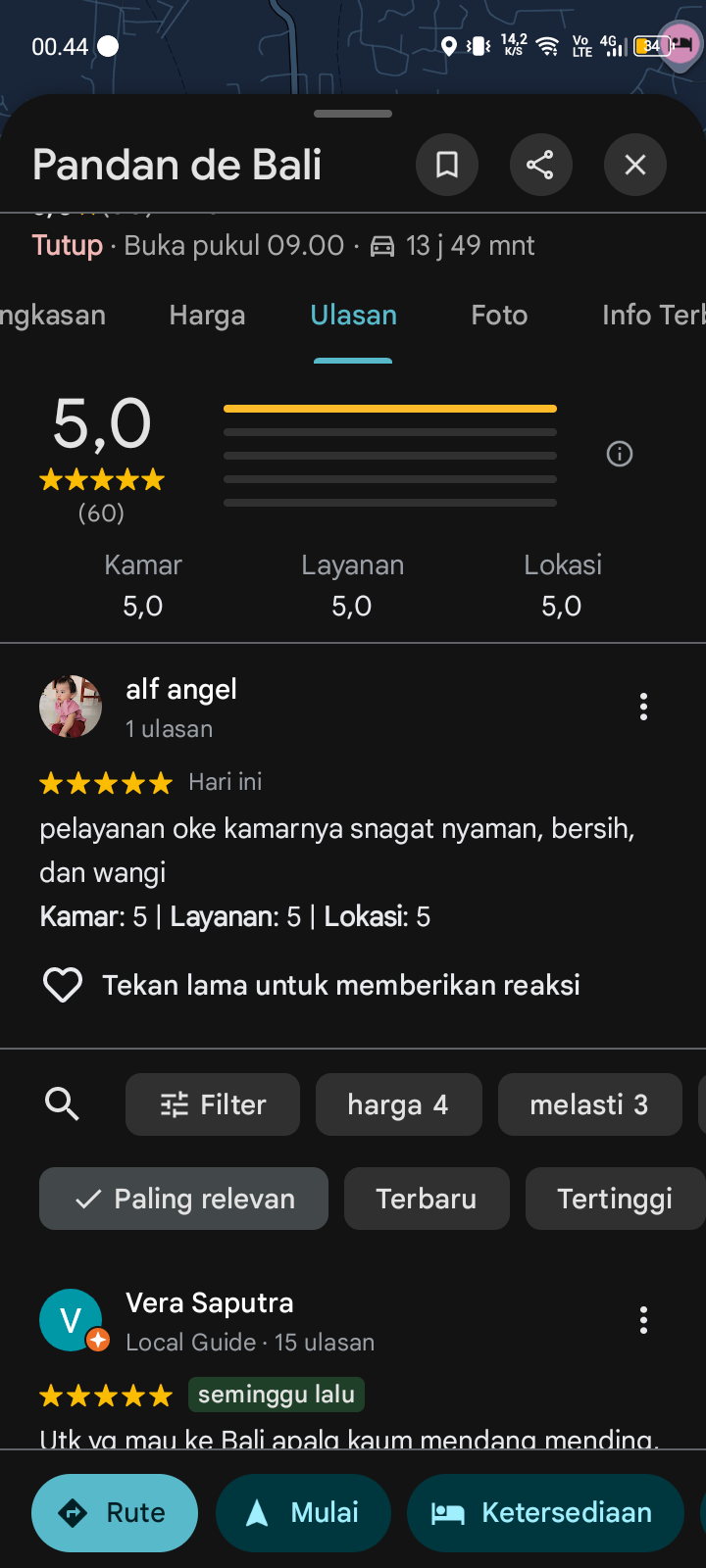View alf angel's profile picture

point(71,707)
